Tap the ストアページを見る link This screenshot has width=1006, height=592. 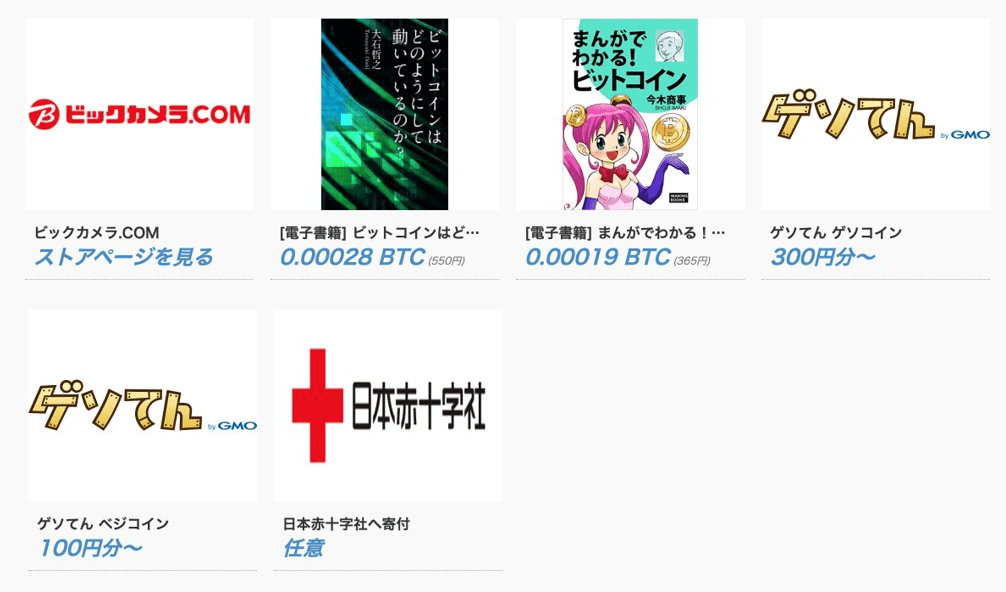click(x=124, y=257)
